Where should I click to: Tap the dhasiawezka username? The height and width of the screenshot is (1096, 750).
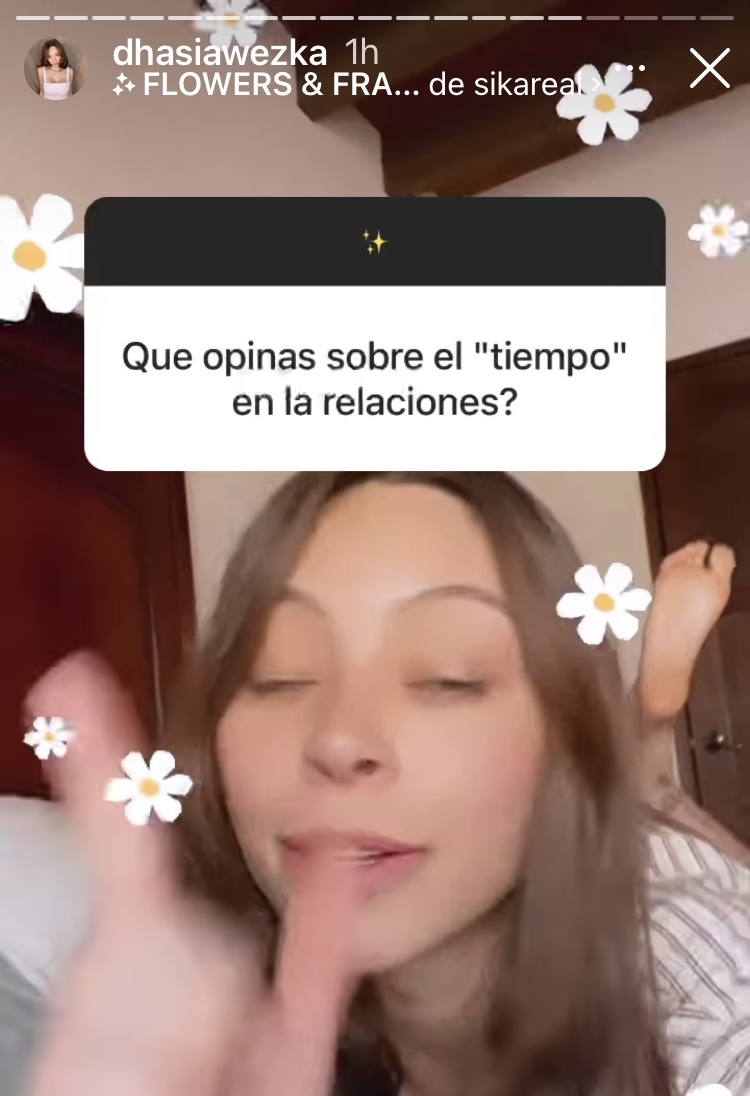(219, 52)
